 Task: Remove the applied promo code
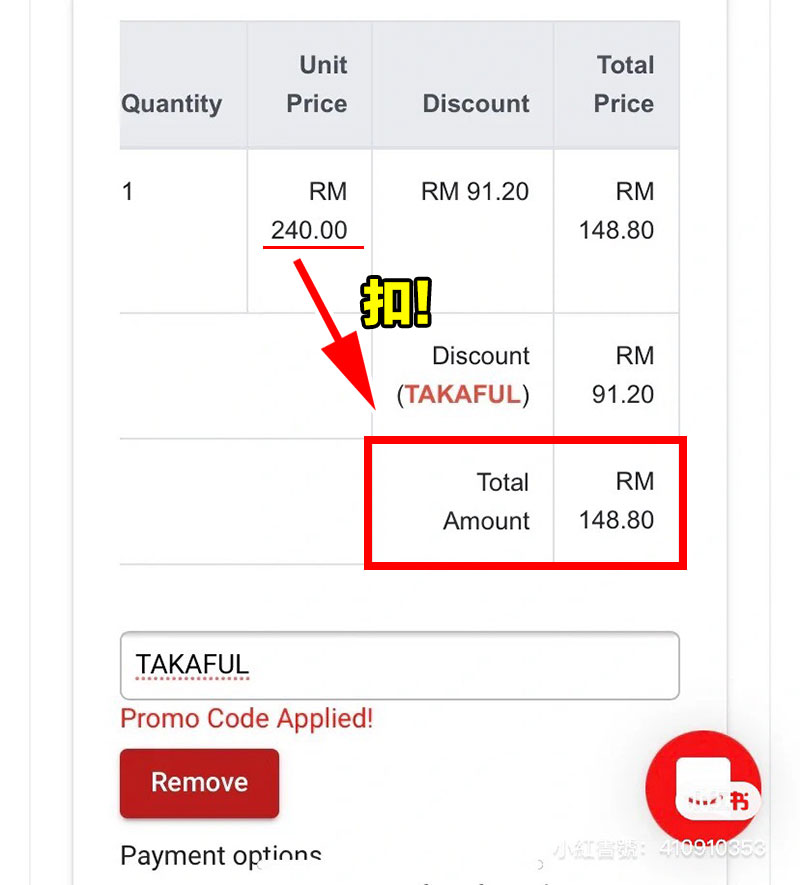click(199, 783)
